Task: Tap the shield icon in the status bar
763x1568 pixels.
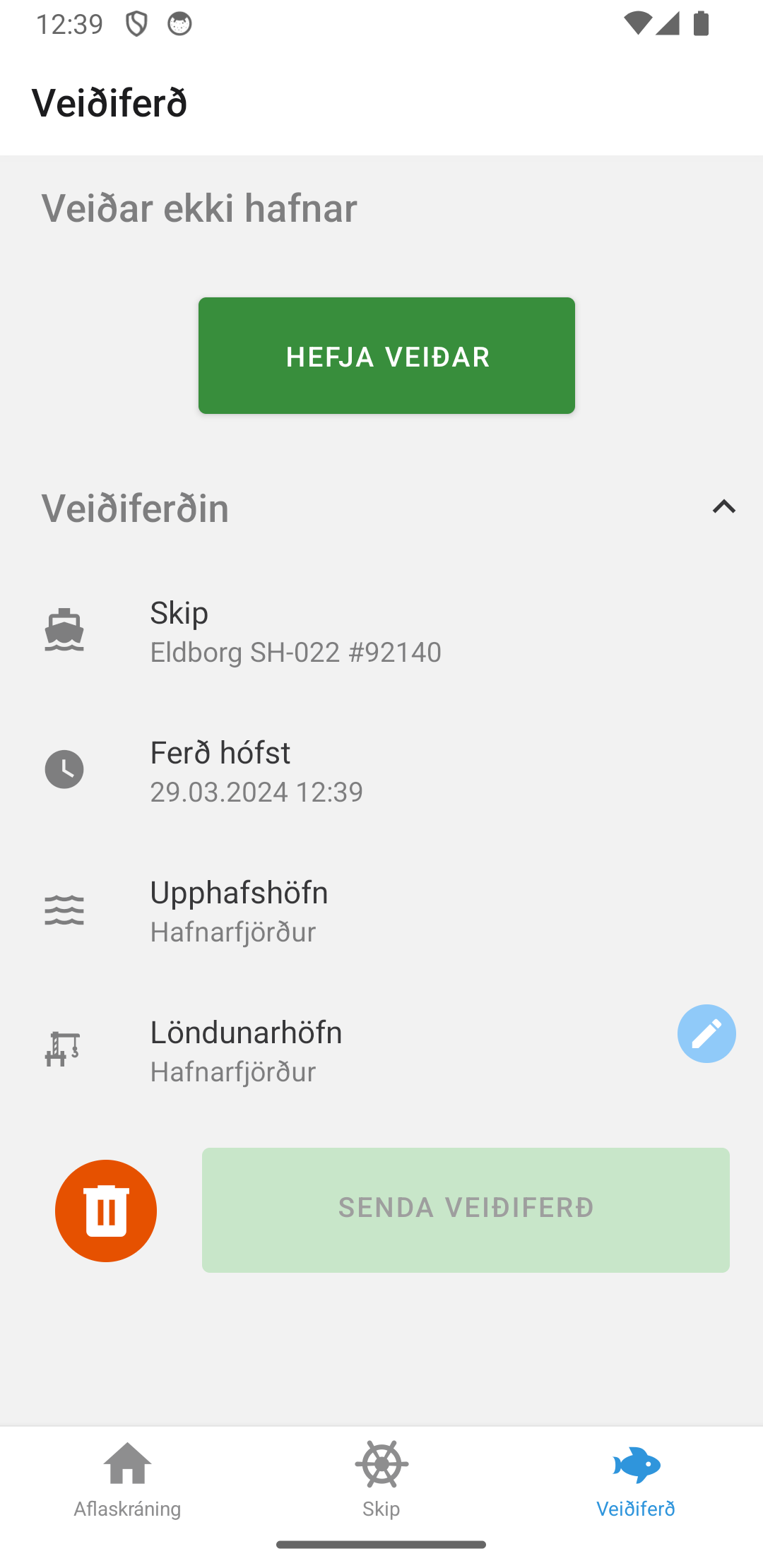Action: 136,23
